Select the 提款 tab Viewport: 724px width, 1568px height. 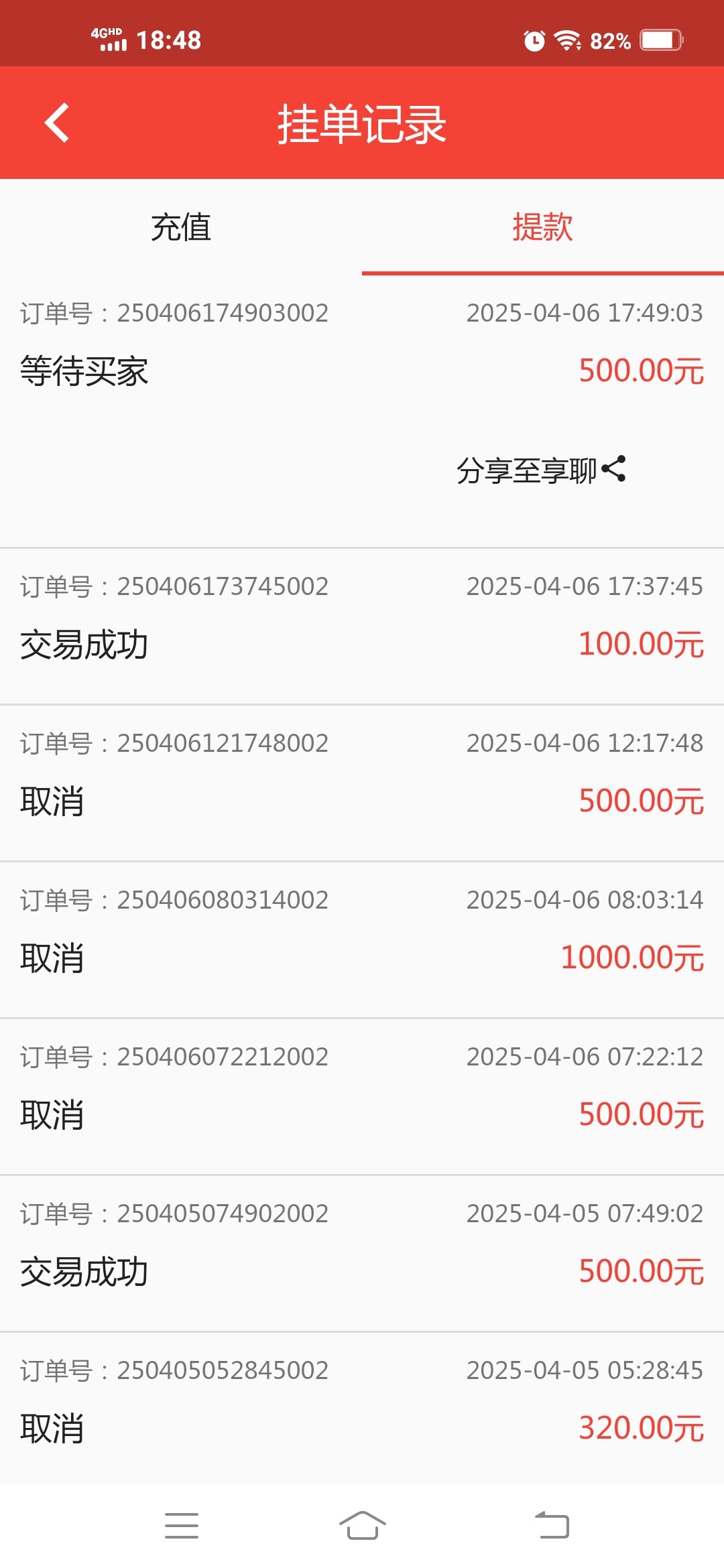click(x=543, y=226)
